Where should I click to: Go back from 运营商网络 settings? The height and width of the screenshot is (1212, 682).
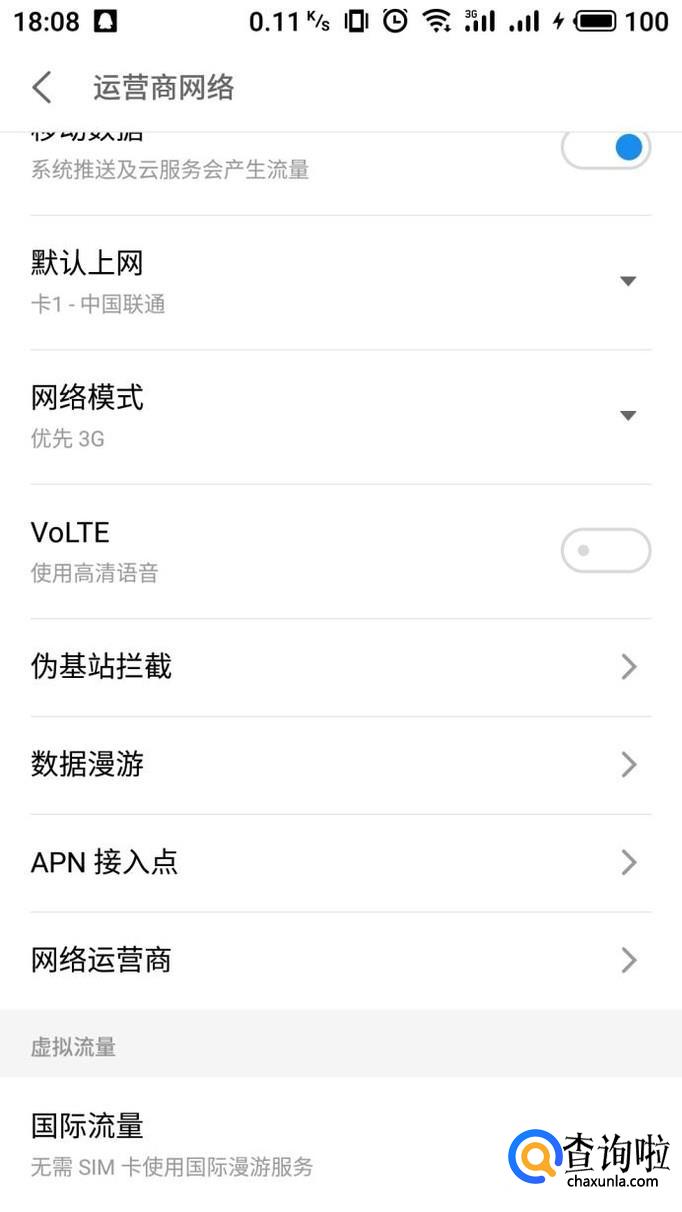(42, 87)
